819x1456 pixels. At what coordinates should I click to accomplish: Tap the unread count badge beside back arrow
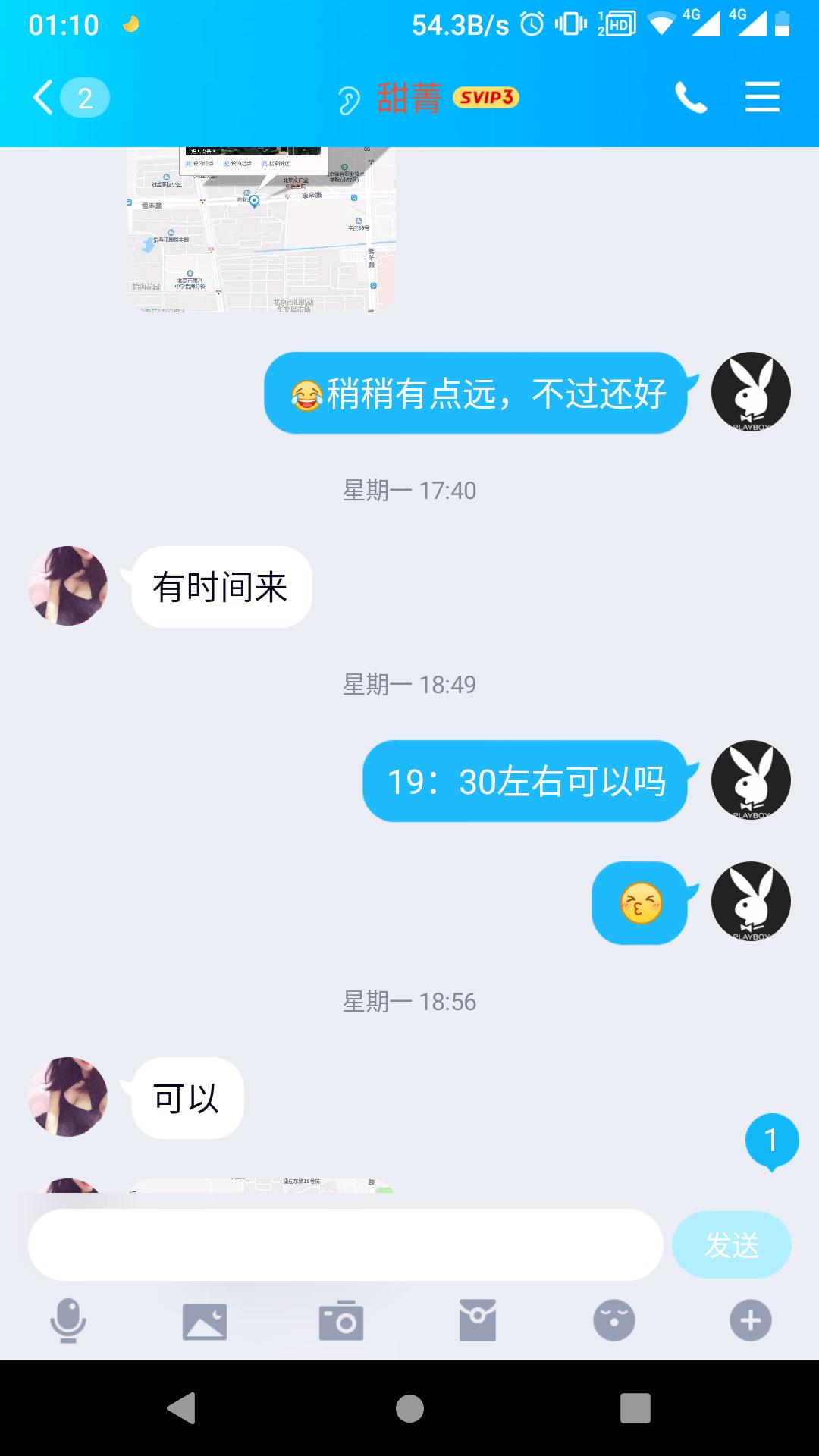pyautogui.click(x=83, y=96)
